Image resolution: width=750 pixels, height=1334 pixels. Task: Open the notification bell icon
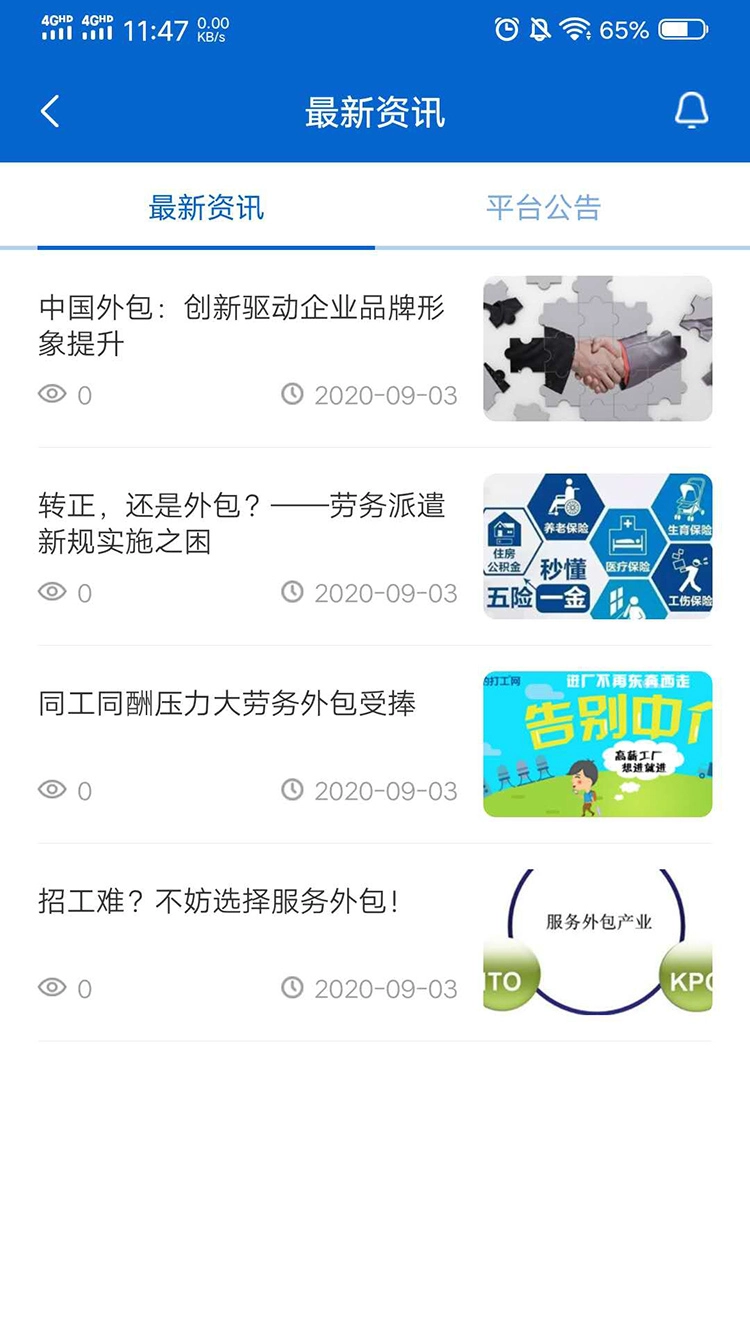pos(691,110)
